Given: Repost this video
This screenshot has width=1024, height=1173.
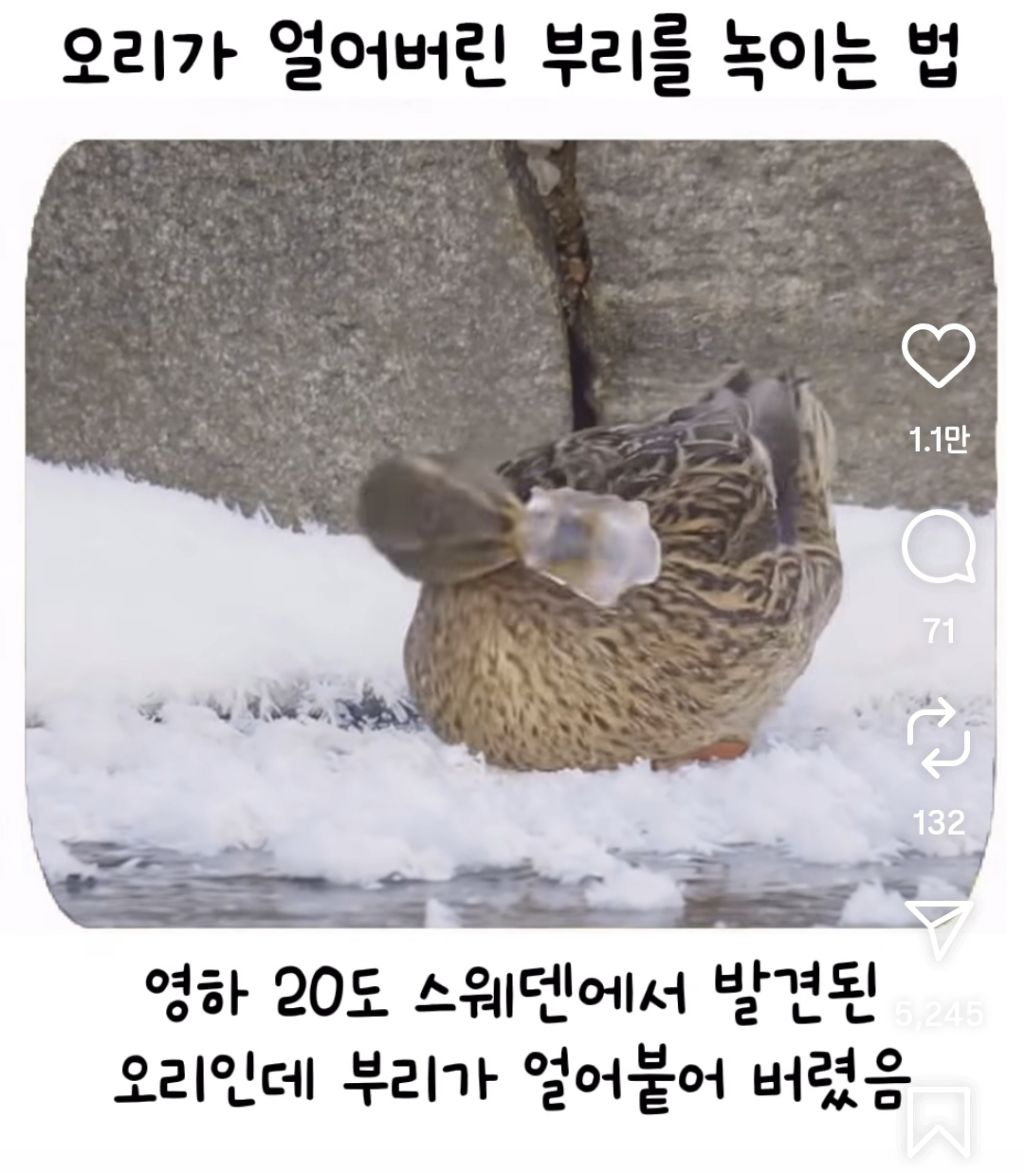Looking at the screenshot, I should click(938, 739).
